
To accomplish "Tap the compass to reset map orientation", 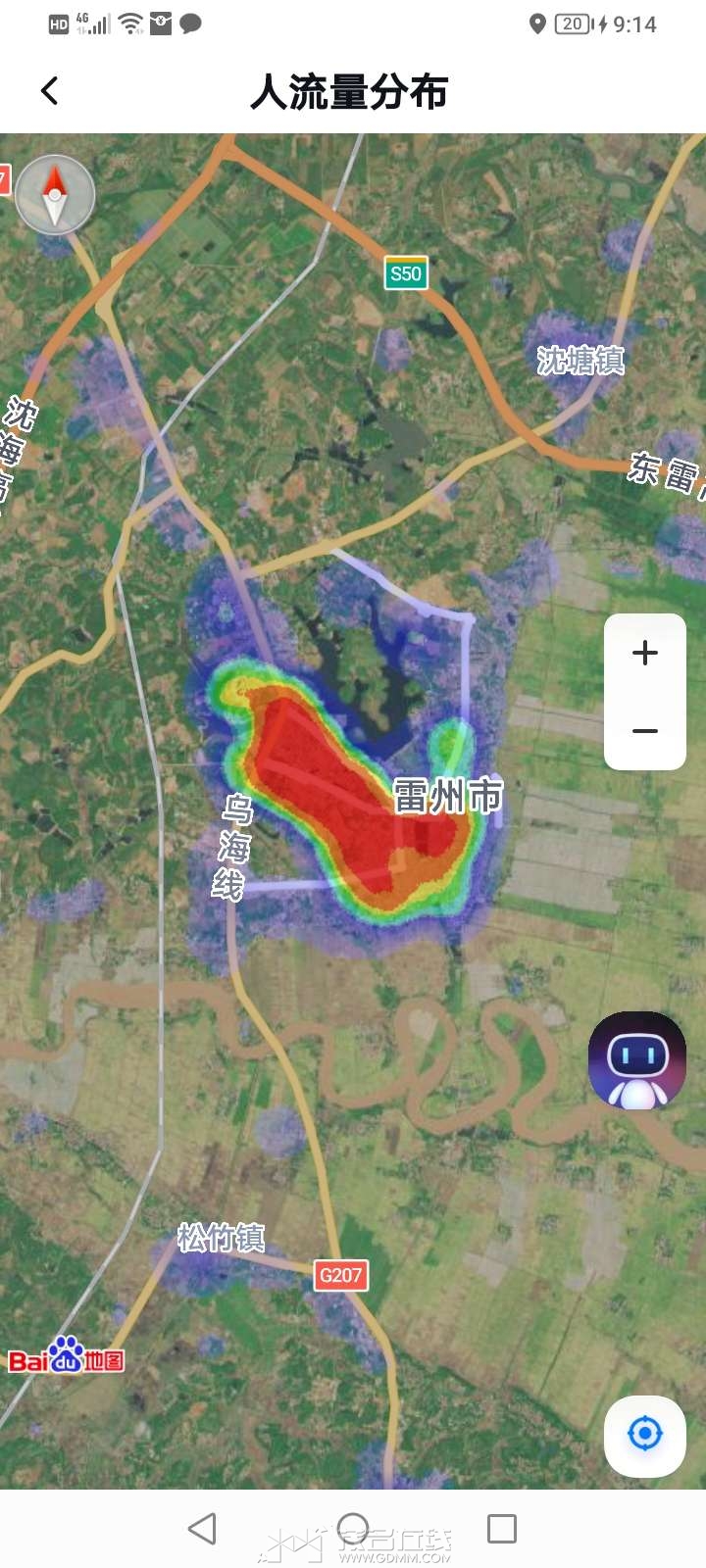I will tap(55, 194).
